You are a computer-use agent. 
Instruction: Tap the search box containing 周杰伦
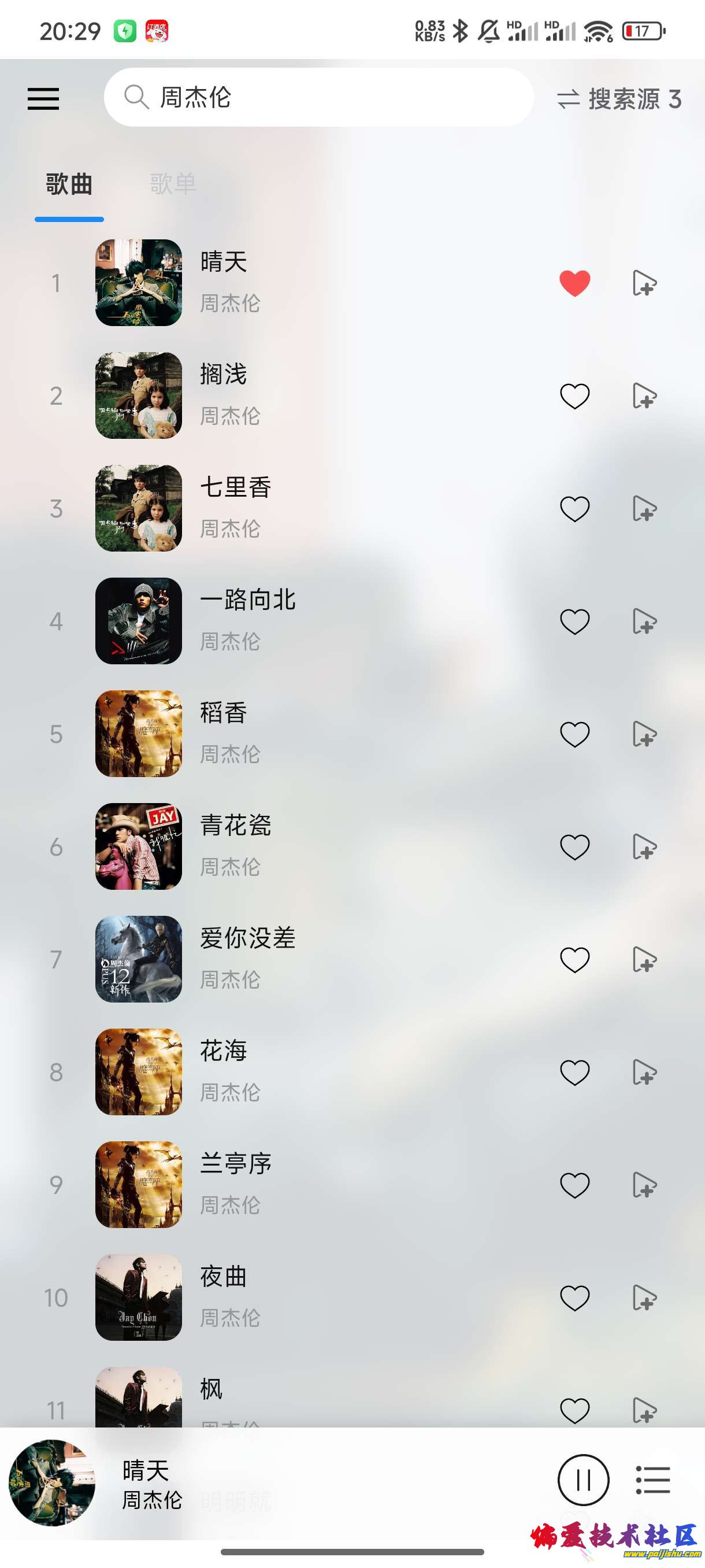318,97
